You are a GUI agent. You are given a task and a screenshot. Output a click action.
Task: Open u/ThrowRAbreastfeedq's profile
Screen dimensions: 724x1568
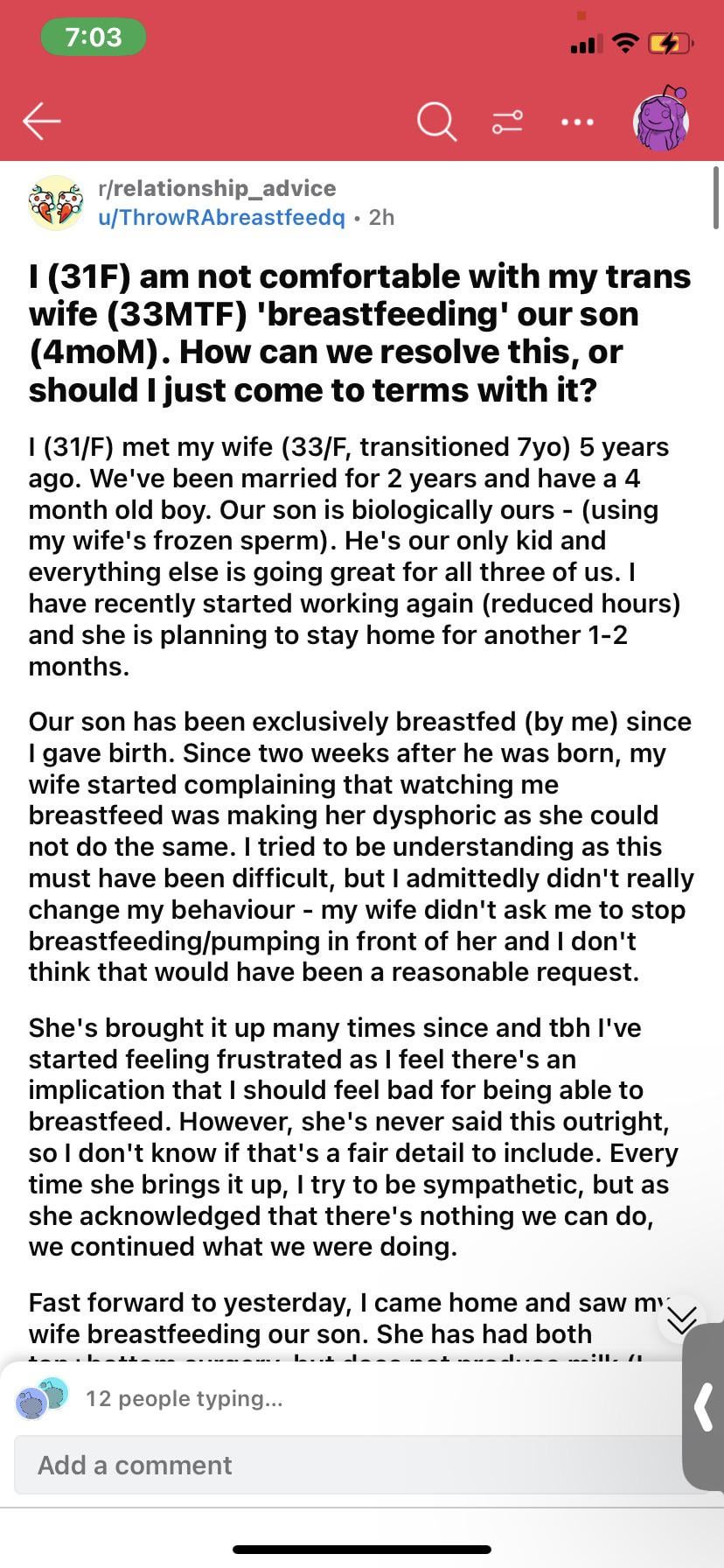click(x=222, y=217)
